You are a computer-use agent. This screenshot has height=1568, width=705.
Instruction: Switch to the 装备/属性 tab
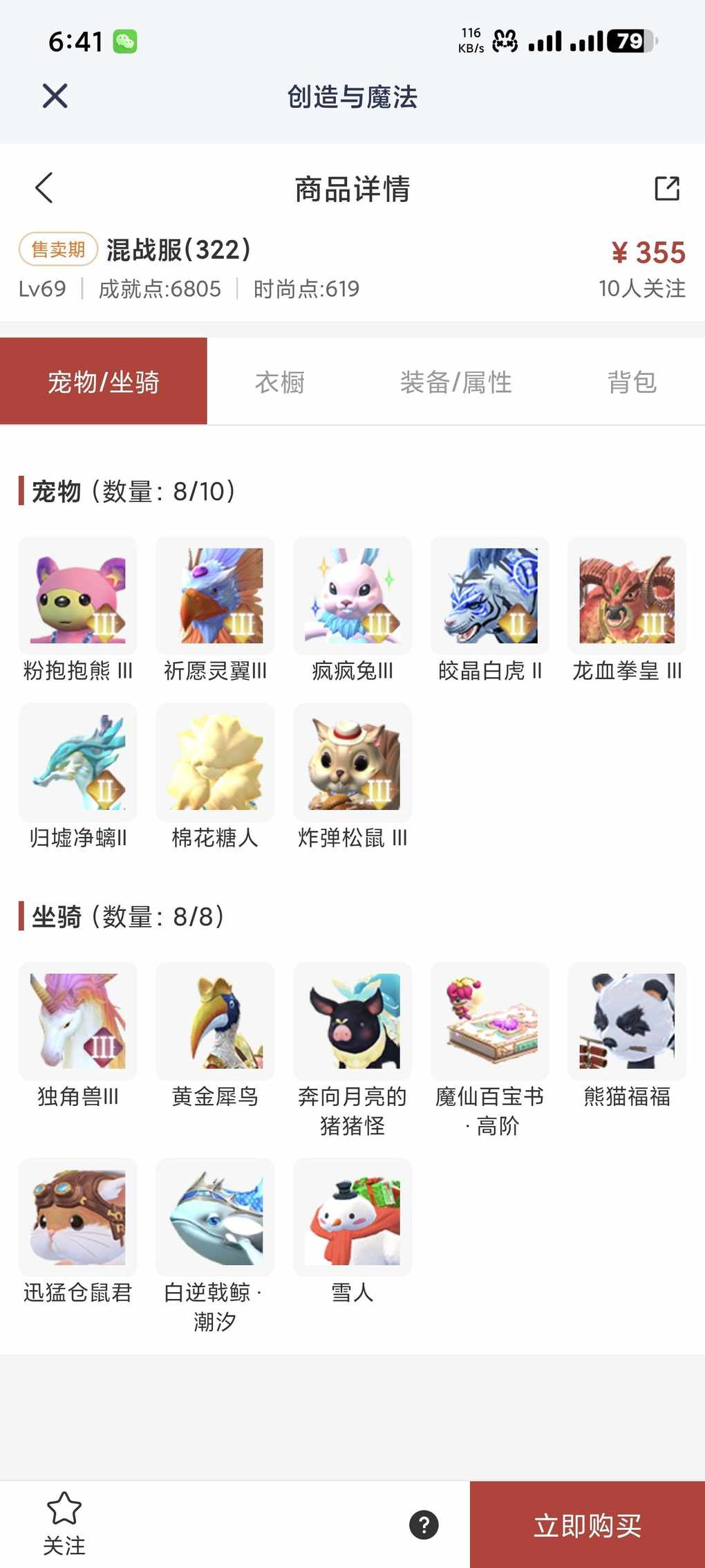(x=455, y=382)
